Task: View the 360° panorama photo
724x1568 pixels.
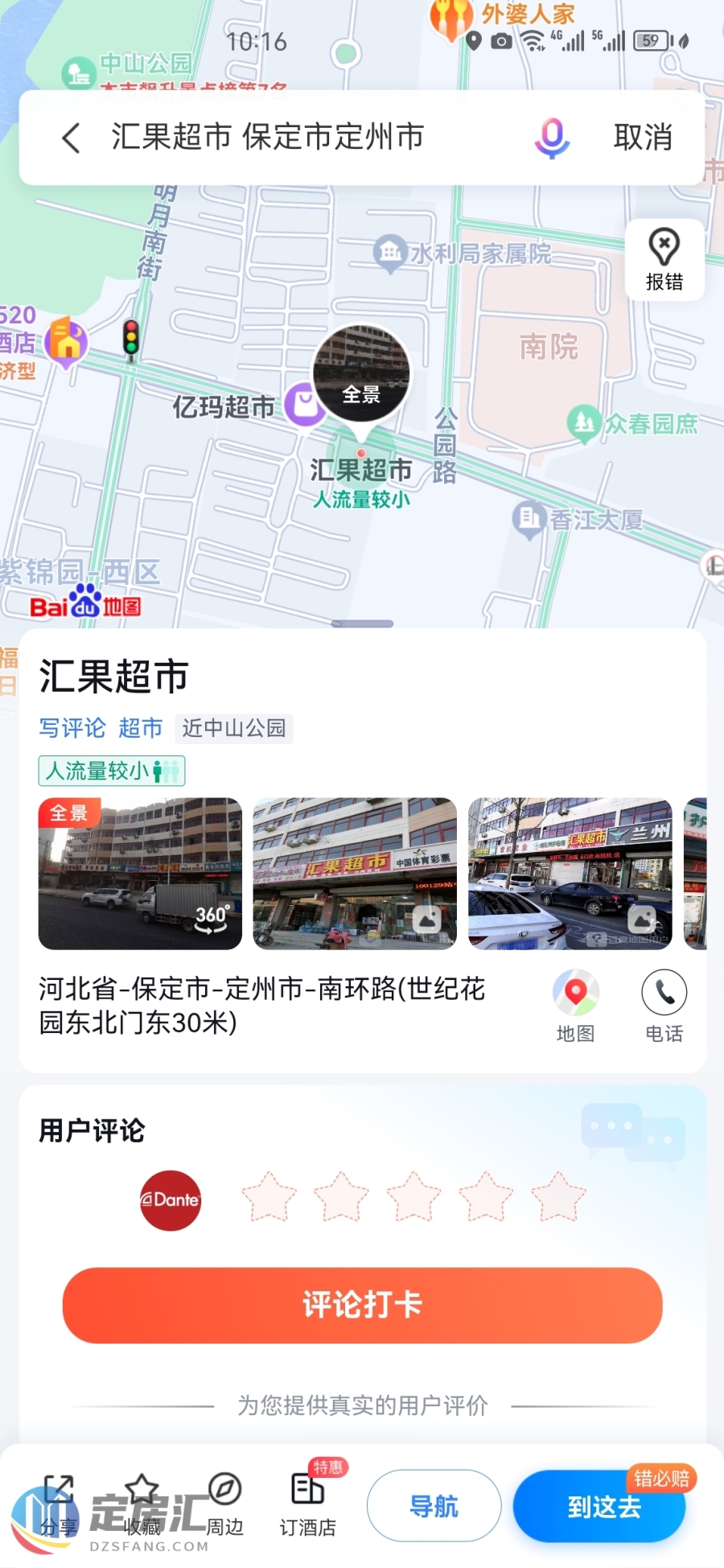Action: click(x=140, y=873)
